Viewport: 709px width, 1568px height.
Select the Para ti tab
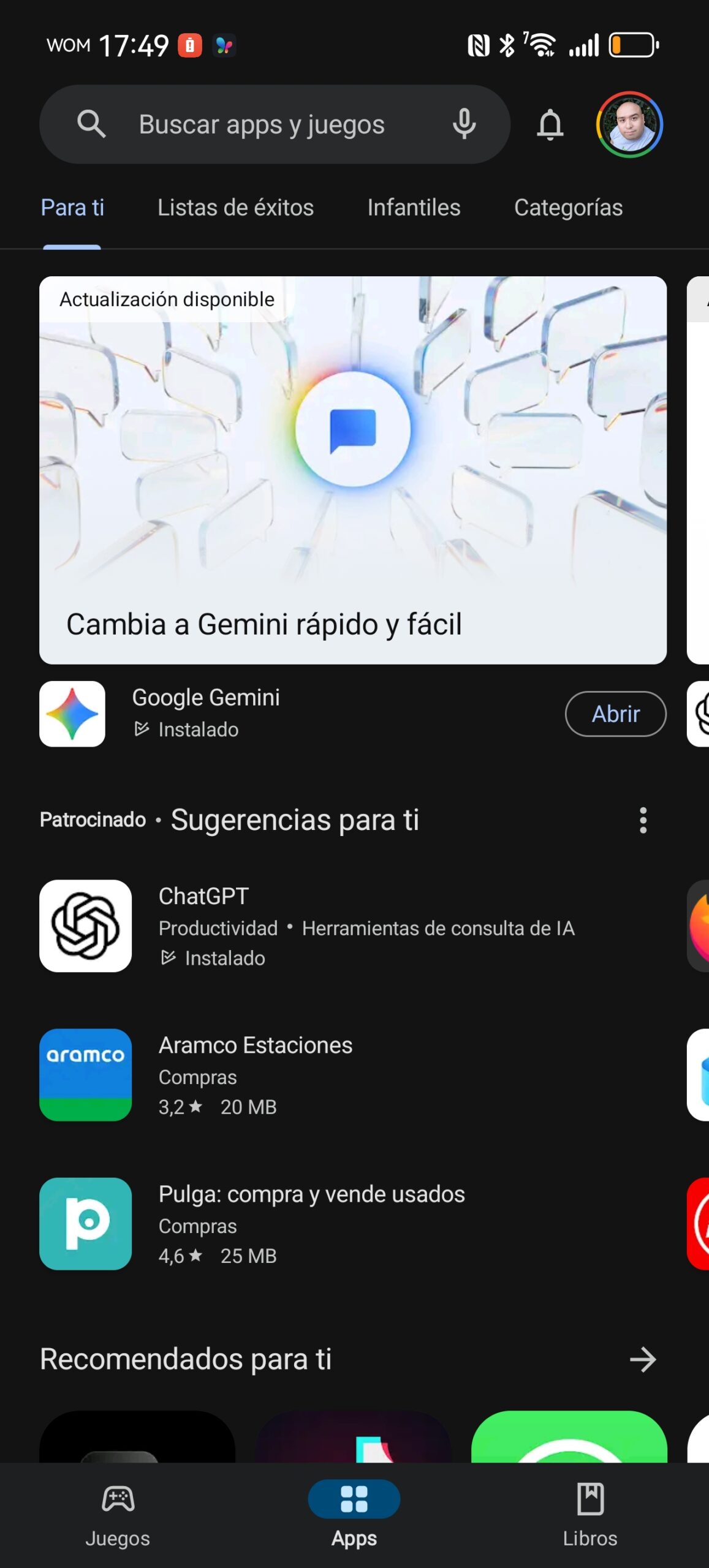click(72, 208)
